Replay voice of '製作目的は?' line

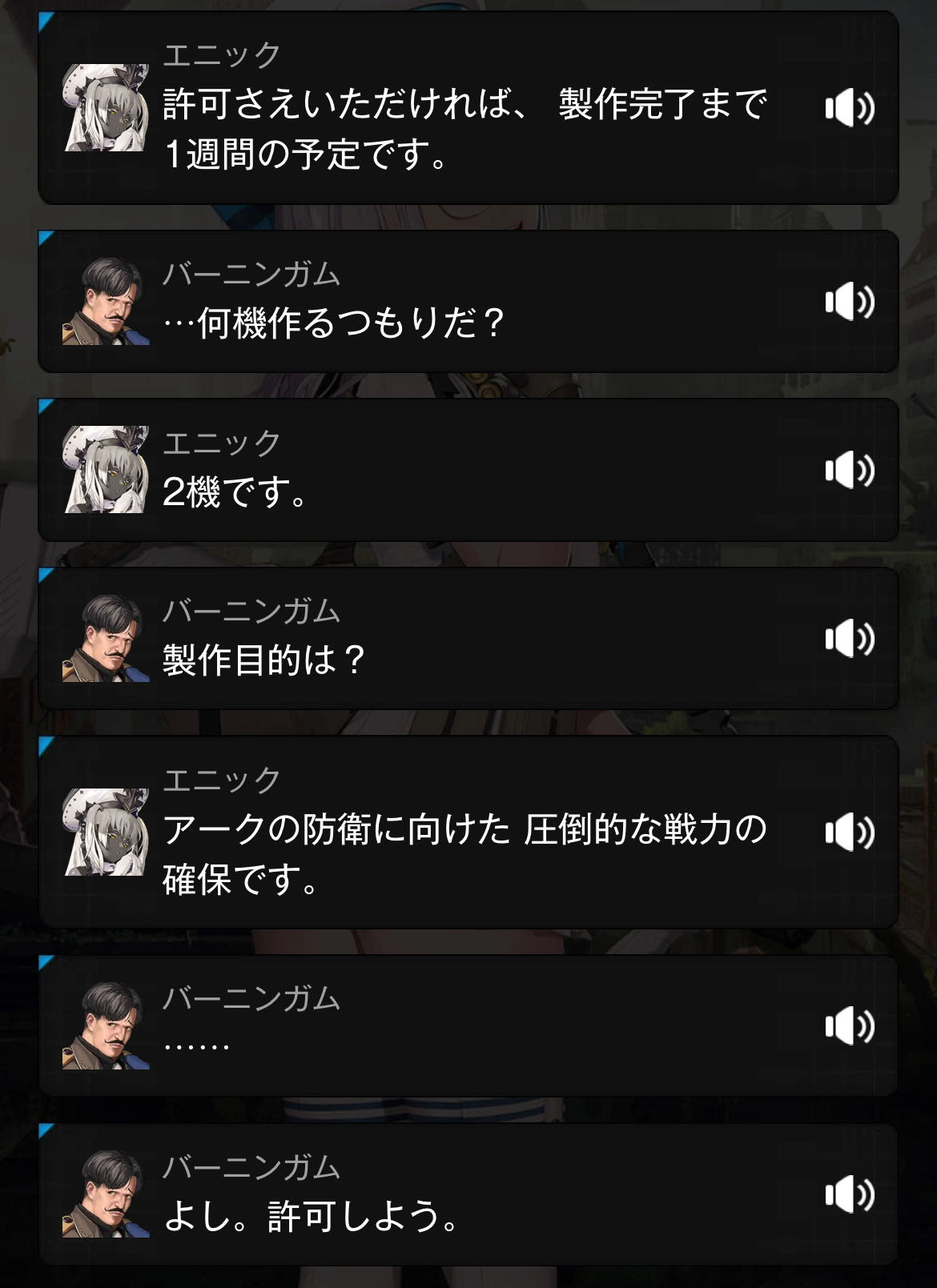coord(849,639)
